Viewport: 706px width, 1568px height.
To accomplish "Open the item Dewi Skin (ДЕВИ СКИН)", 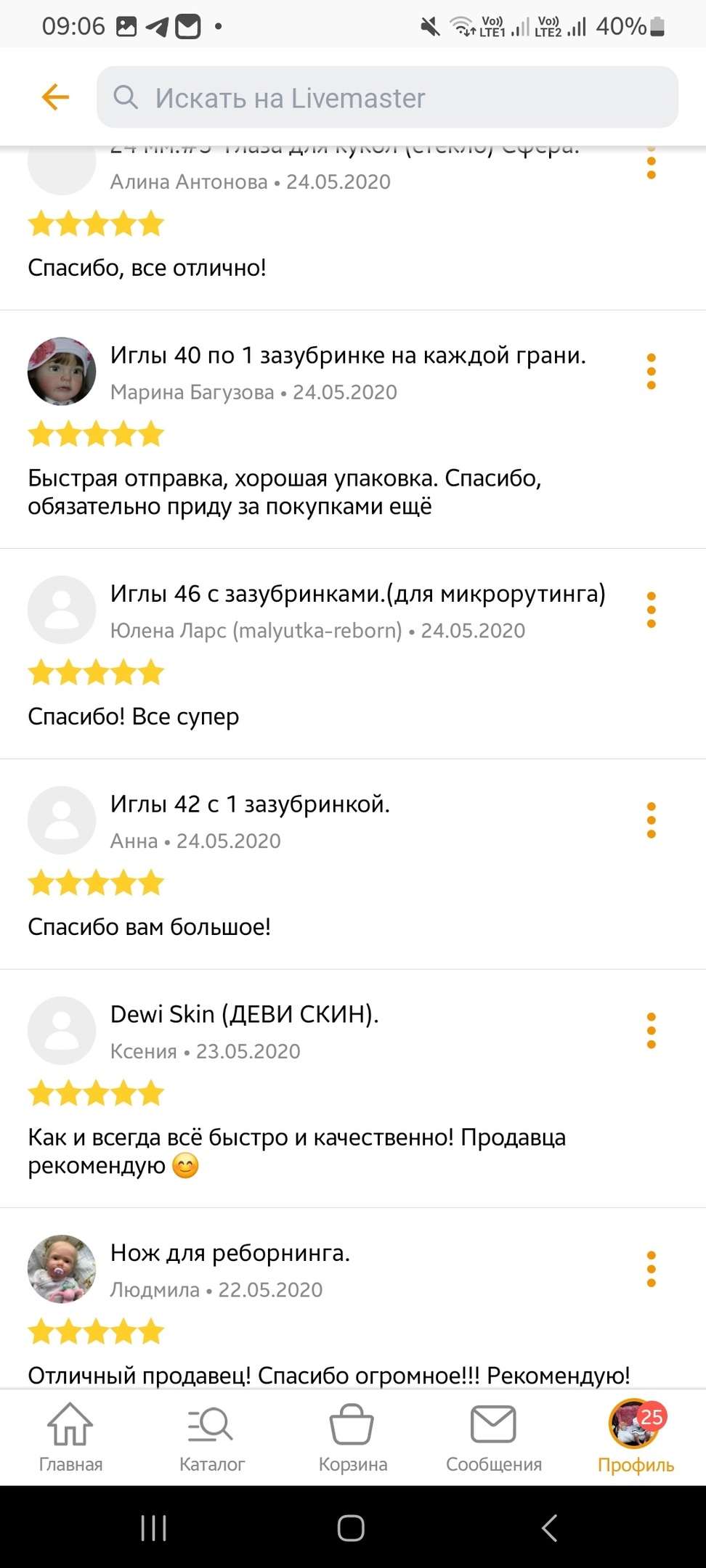I will pos(244,1014).
